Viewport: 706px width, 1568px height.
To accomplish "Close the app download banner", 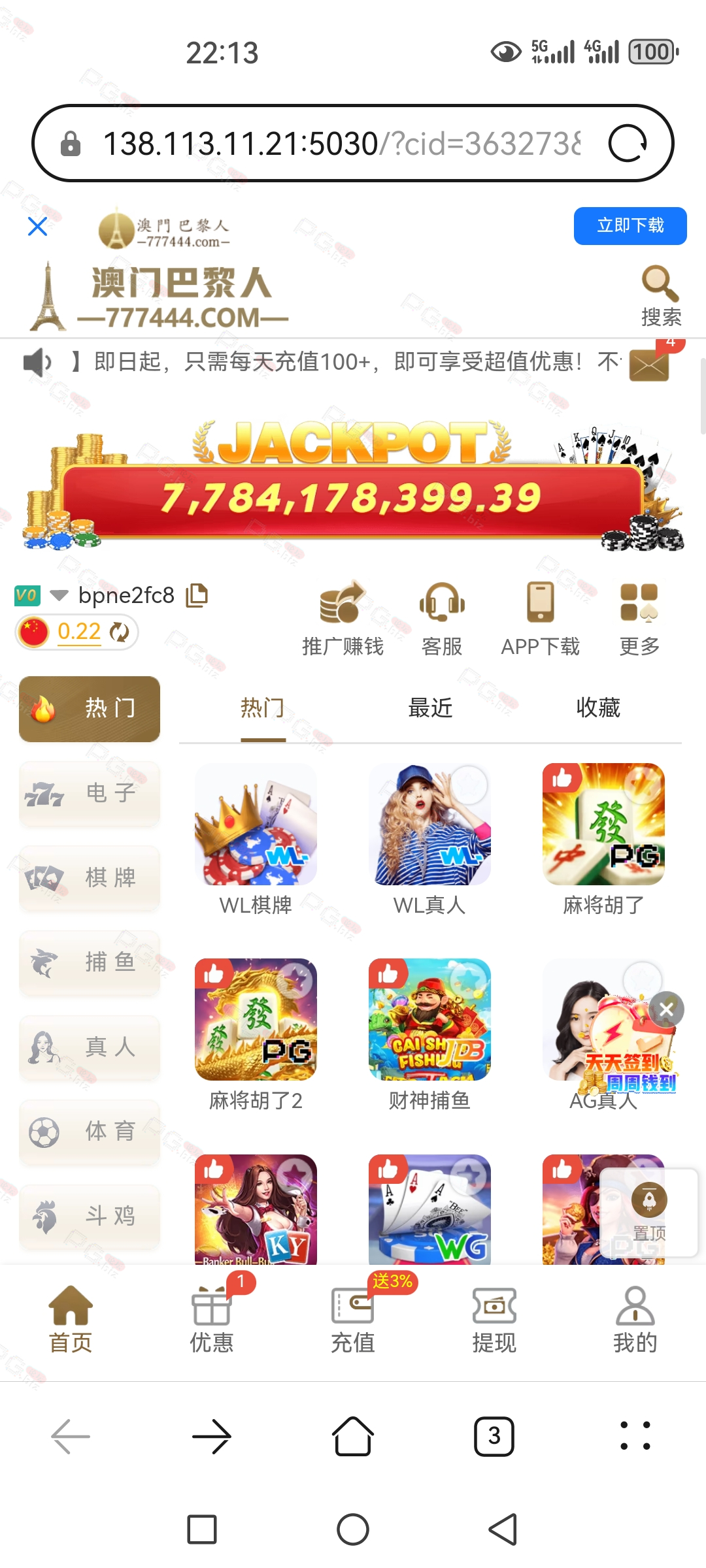I will point(38,227).
